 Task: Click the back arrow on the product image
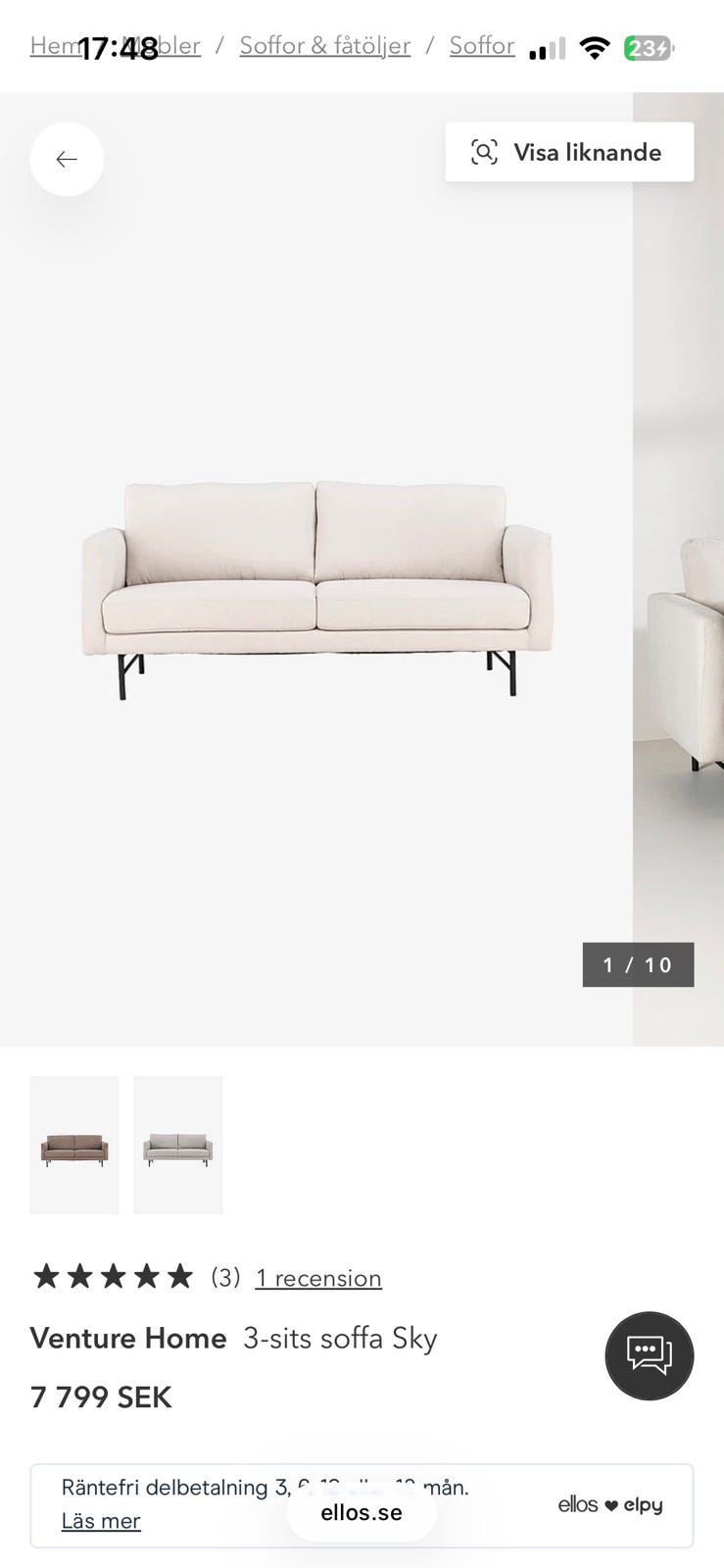click(67, 159)
